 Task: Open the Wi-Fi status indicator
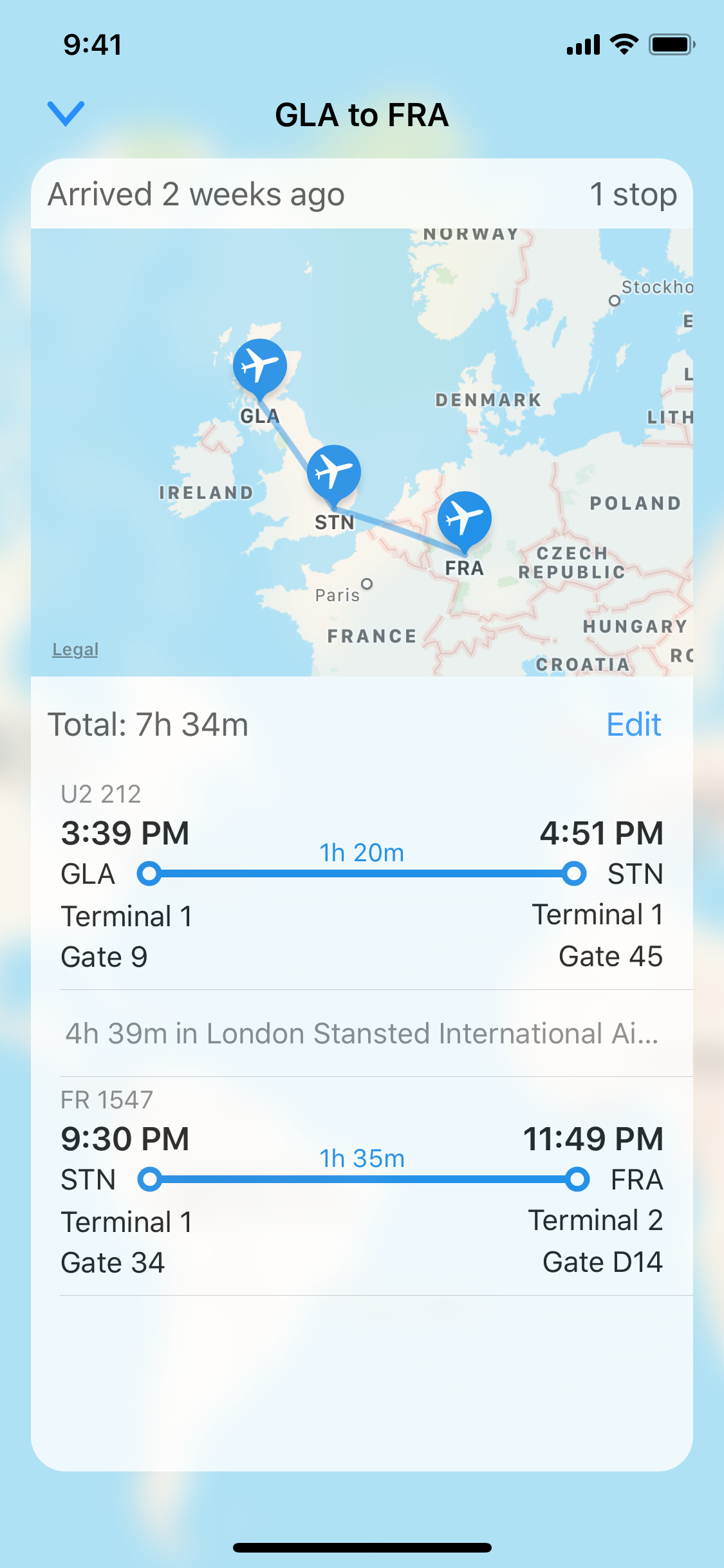click(622, 44)
